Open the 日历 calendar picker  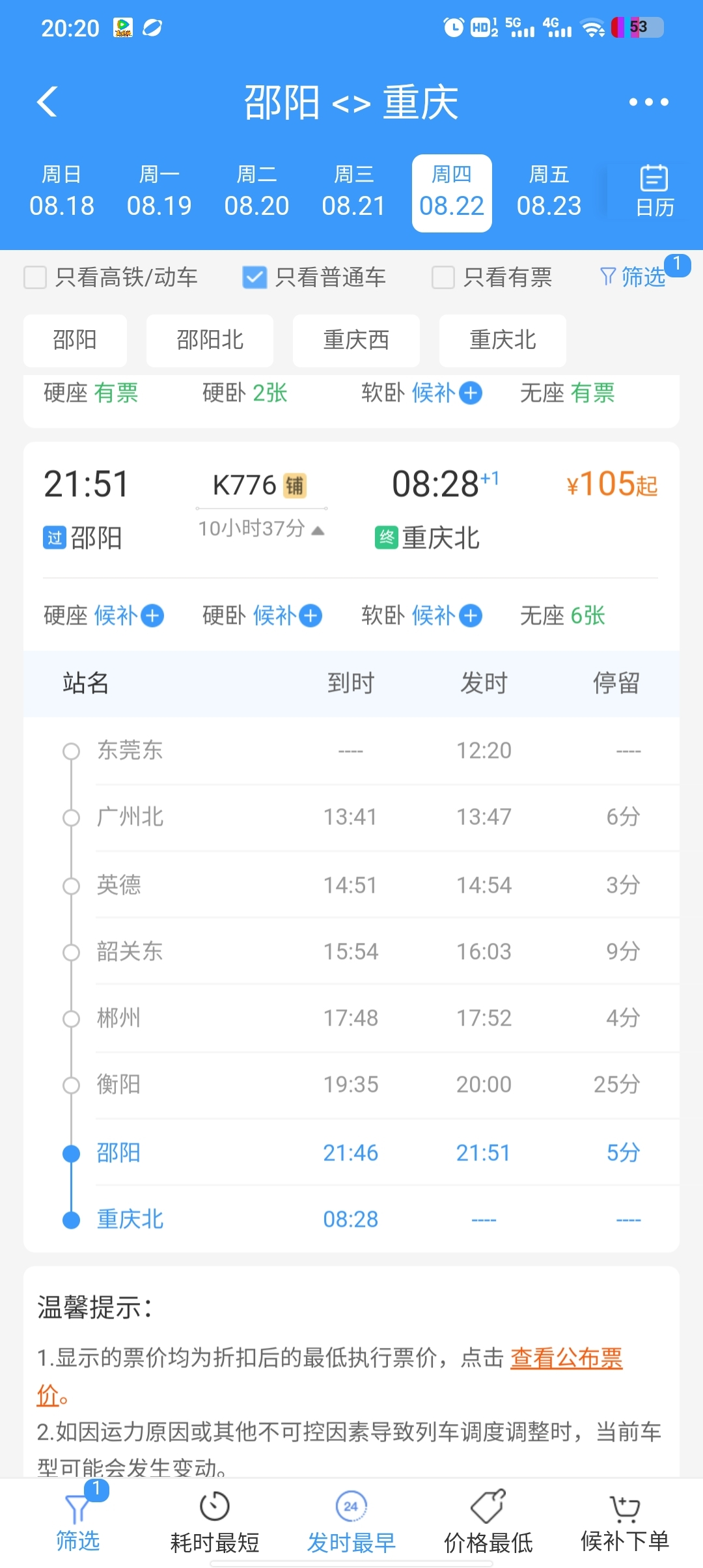[654, 191]
